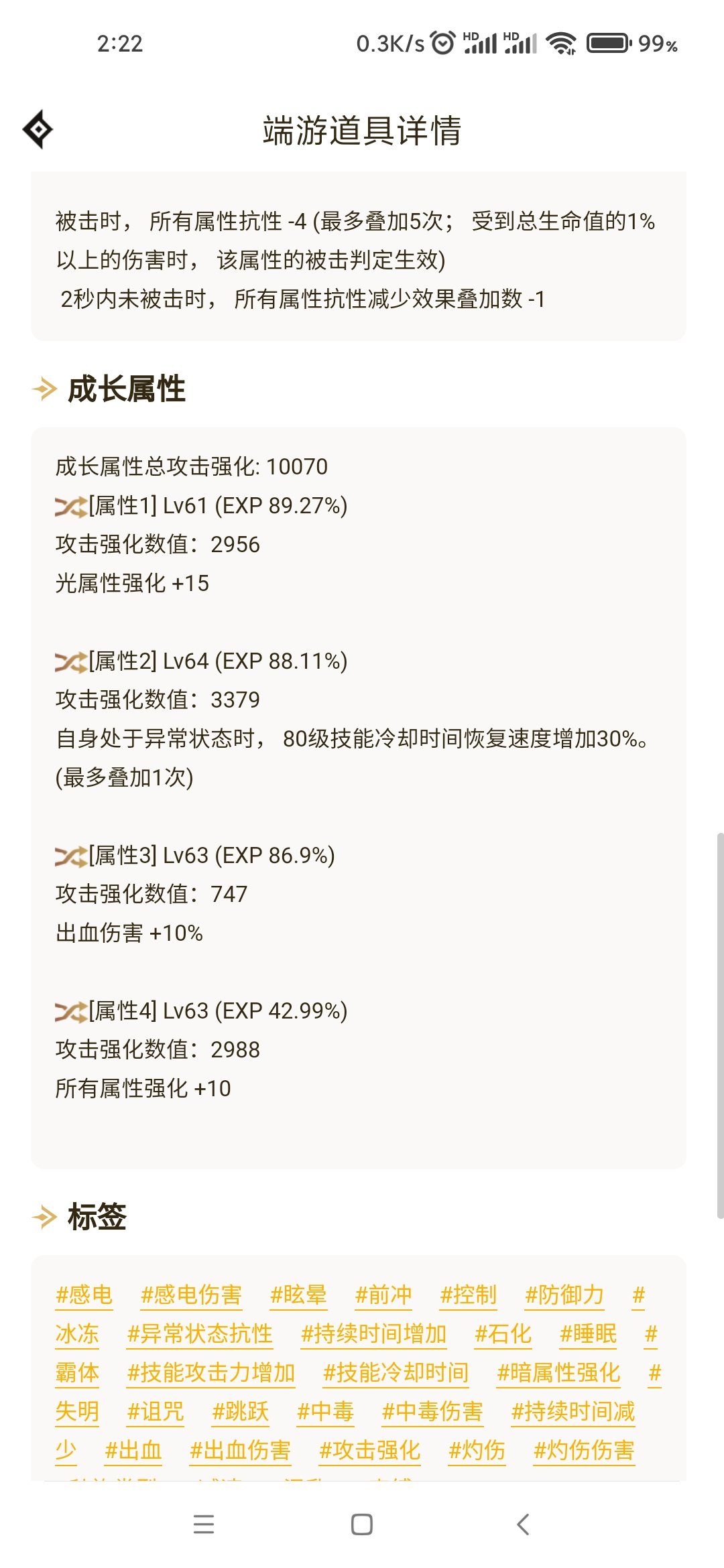Screen dimensions: 724x1568
Task: Open the #感电 tag link
Action: 84,1295
